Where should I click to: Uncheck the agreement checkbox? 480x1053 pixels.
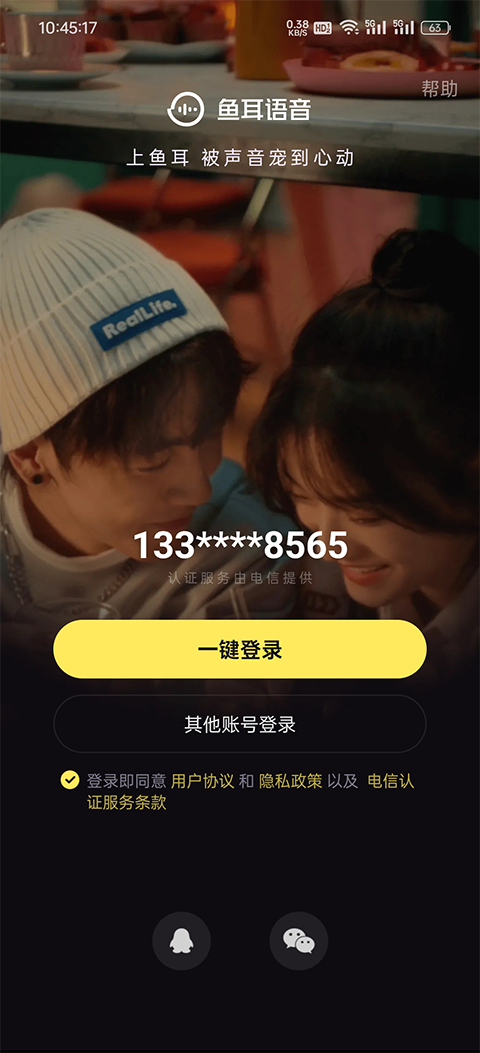[x=70, y=780]
